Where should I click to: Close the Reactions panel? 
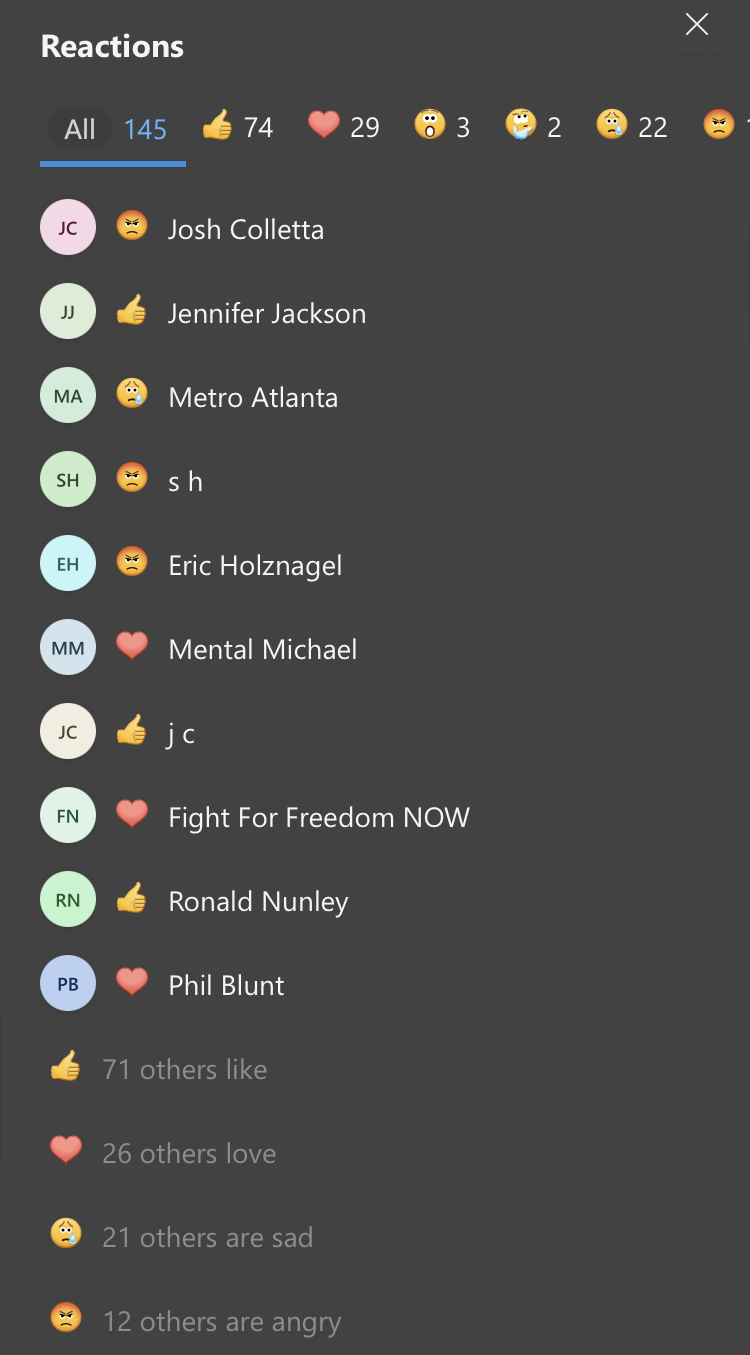tap(697, 25)
